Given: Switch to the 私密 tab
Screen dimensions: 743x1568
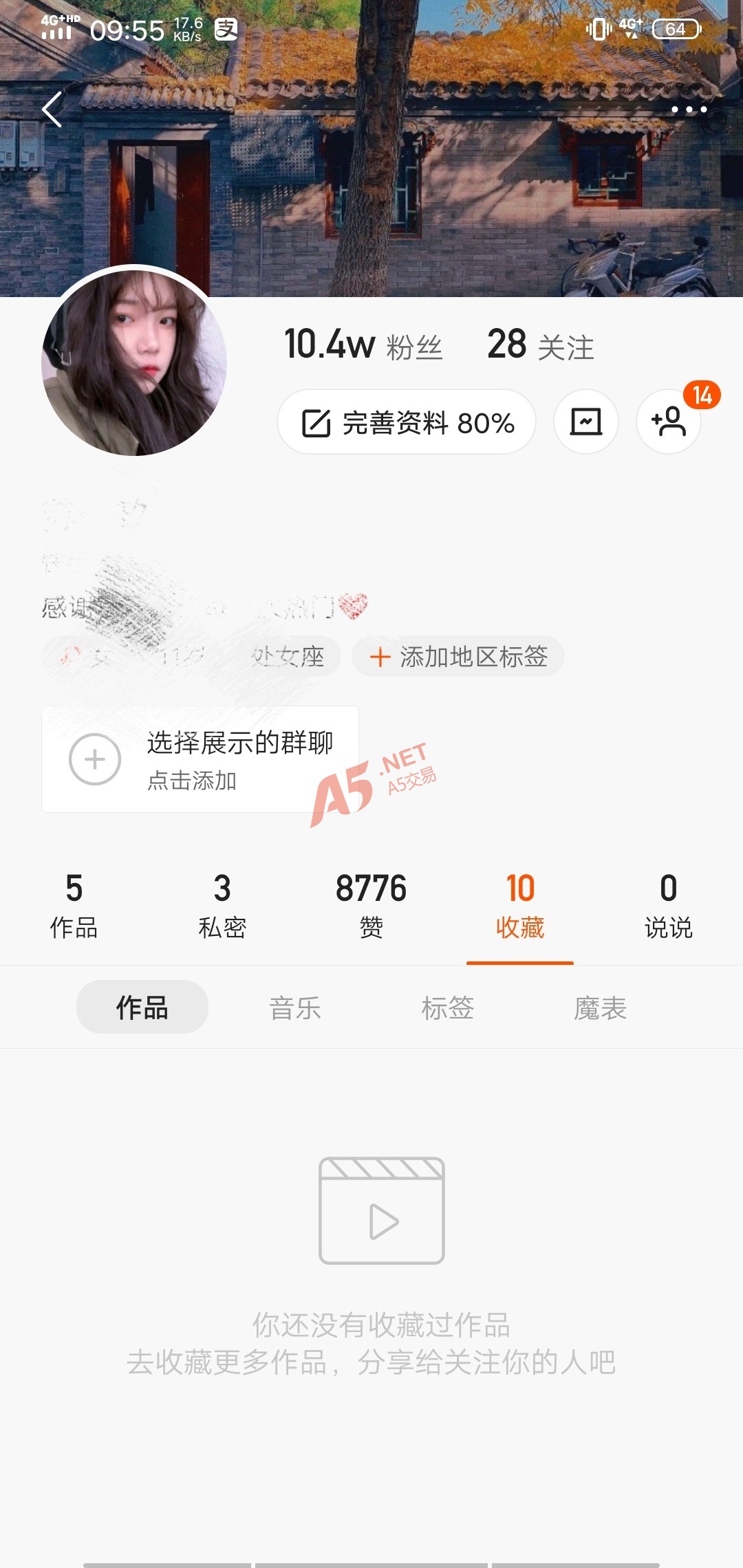Looking at the screenshot, I should [222, 905].
